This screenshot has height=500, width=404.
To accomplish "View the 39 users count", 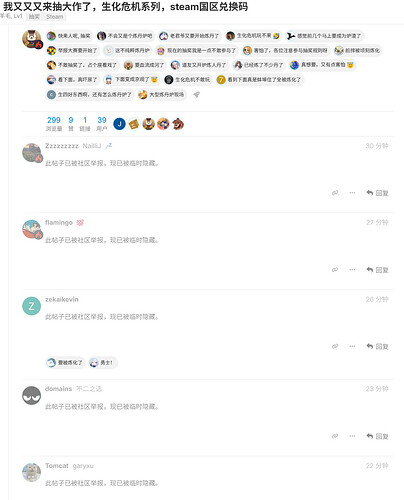I will 102,124.
